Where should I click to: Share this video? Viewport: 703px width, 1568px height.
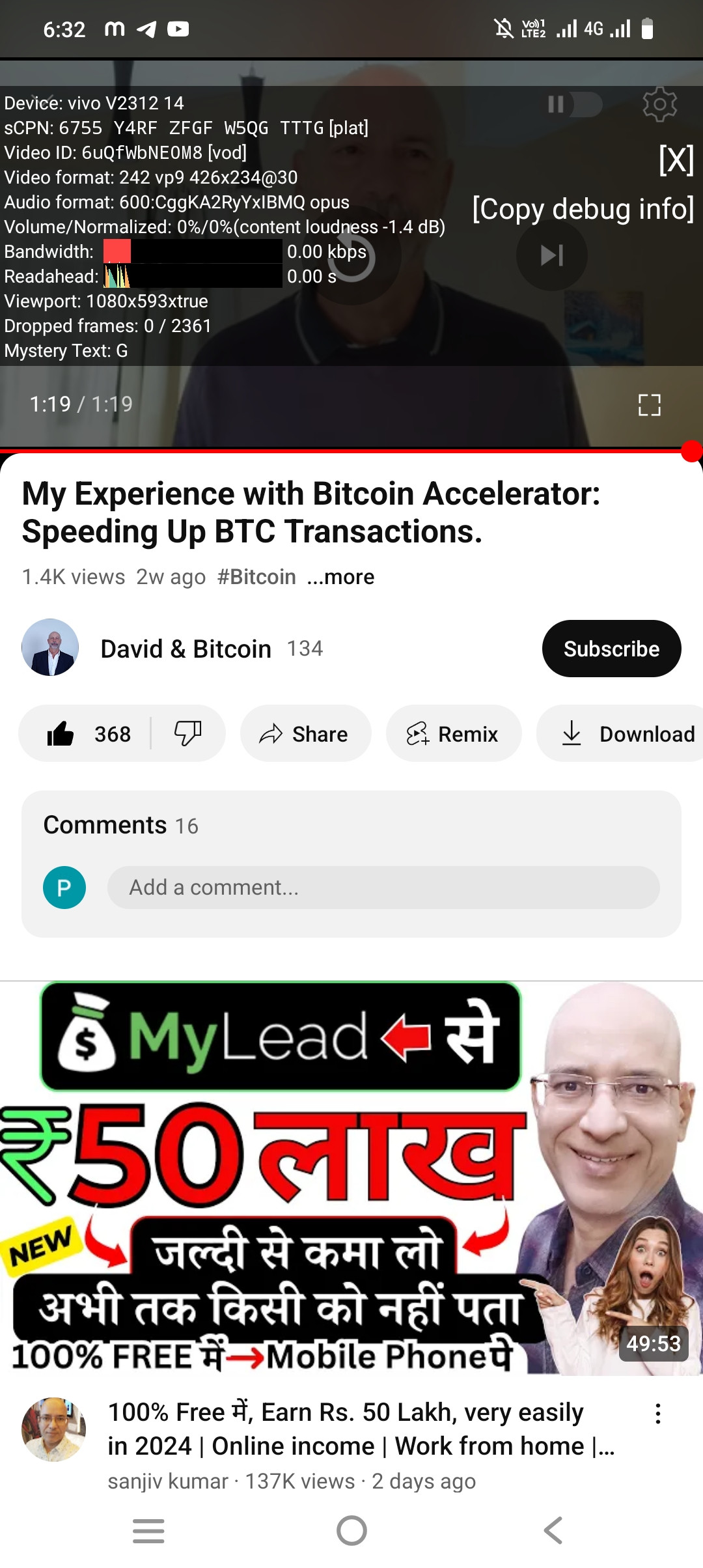pyautogui.click(x=305, y=734)
